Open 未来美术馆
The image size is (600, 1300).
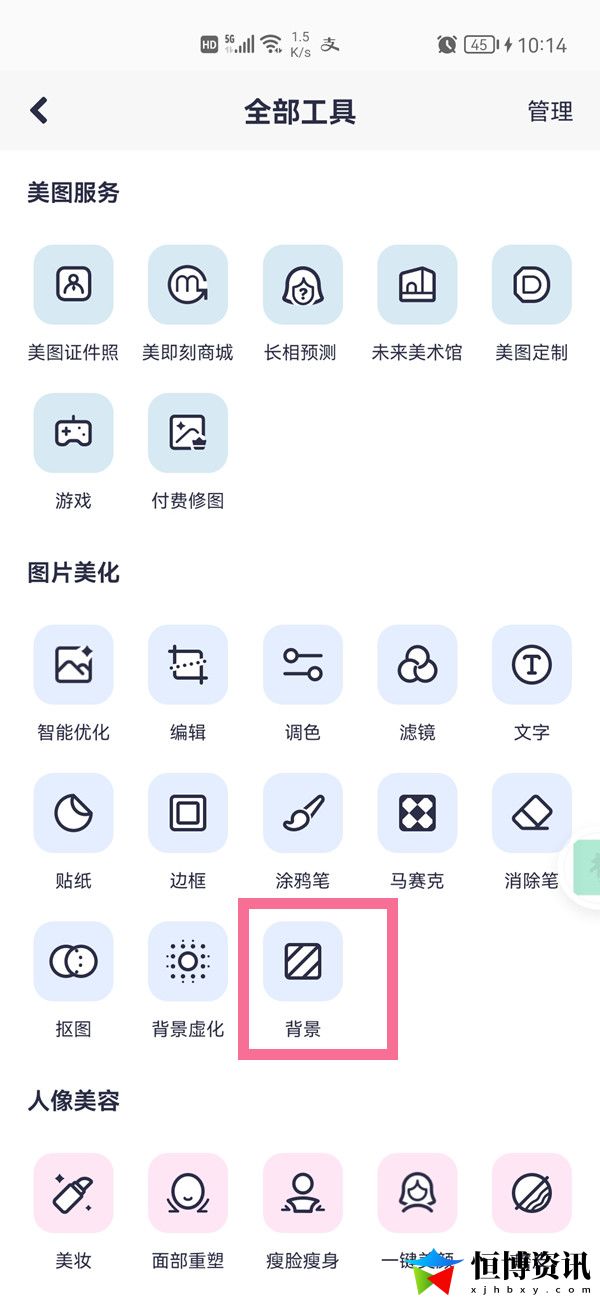(417, 285)
